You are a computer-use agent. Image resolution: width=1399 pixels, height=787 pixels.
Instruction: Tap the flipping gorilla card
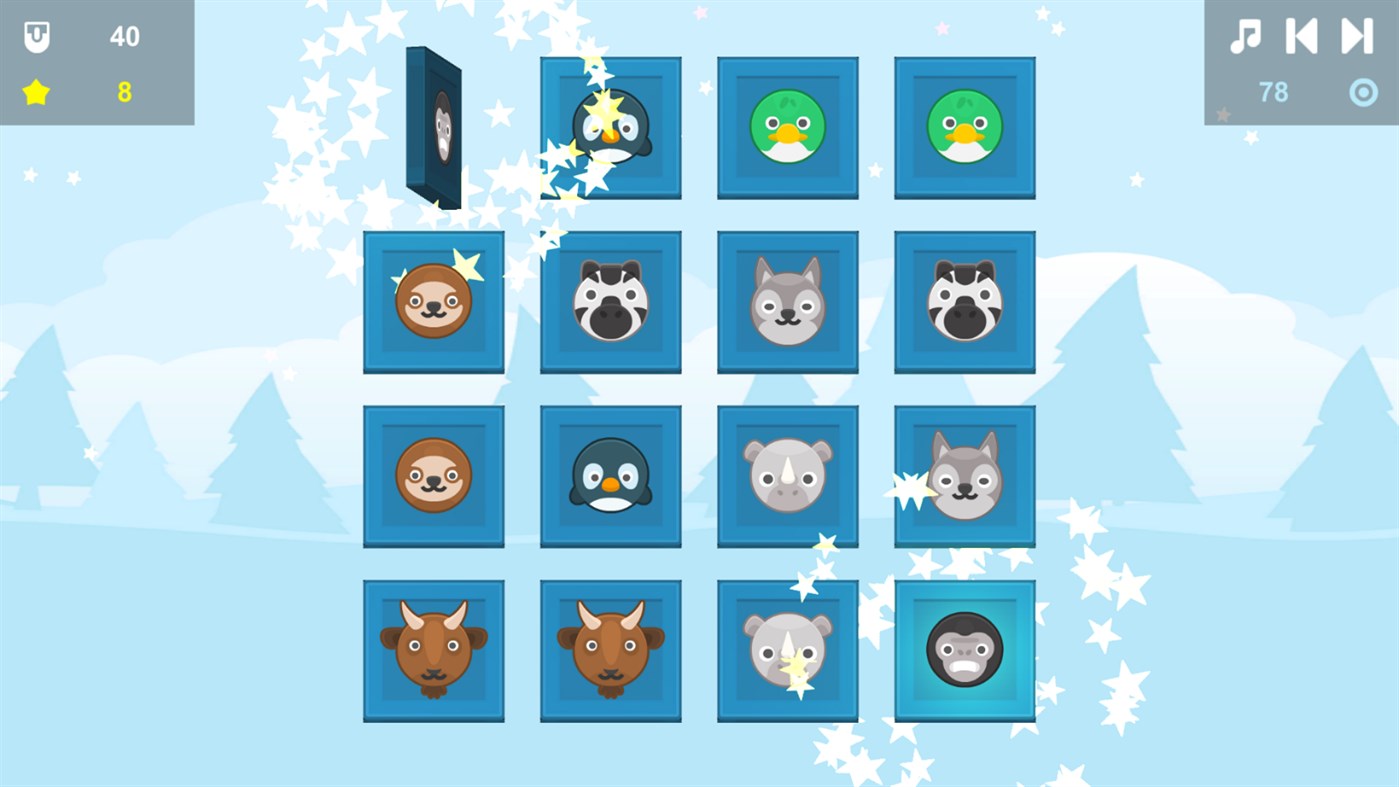tap(434, 128)
